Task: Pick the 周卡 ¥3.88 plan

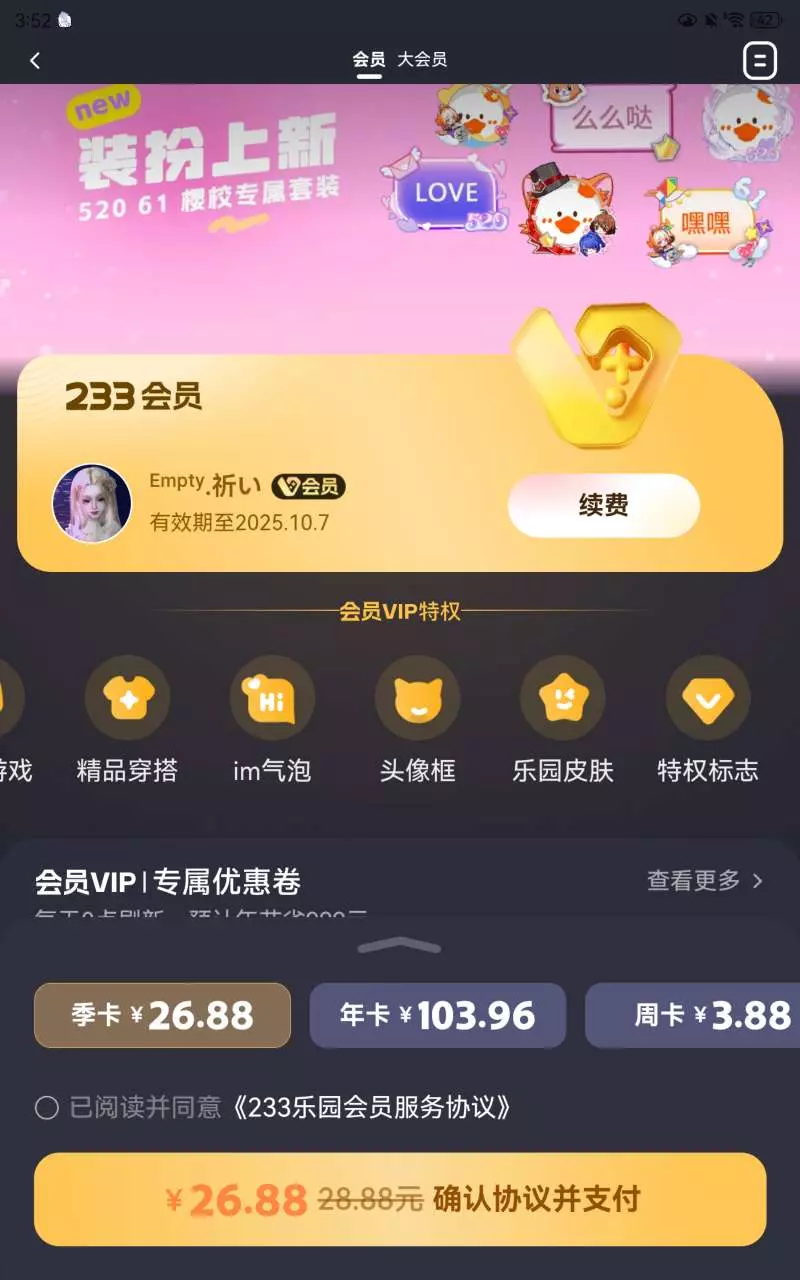Action: 693,1015
